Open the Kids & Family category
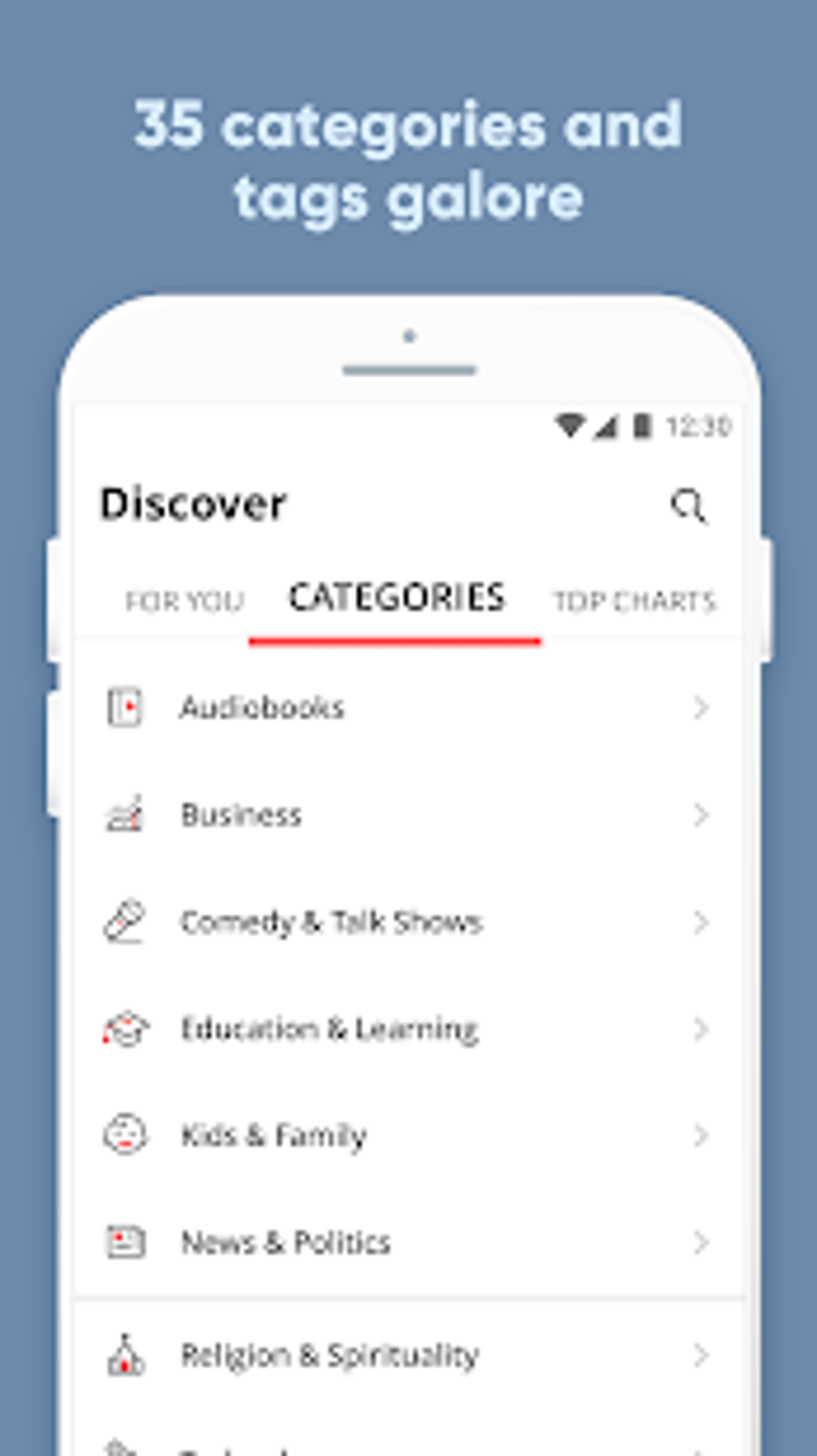This screenshot has height=1456, width=817. click(x=273, y=1135)
